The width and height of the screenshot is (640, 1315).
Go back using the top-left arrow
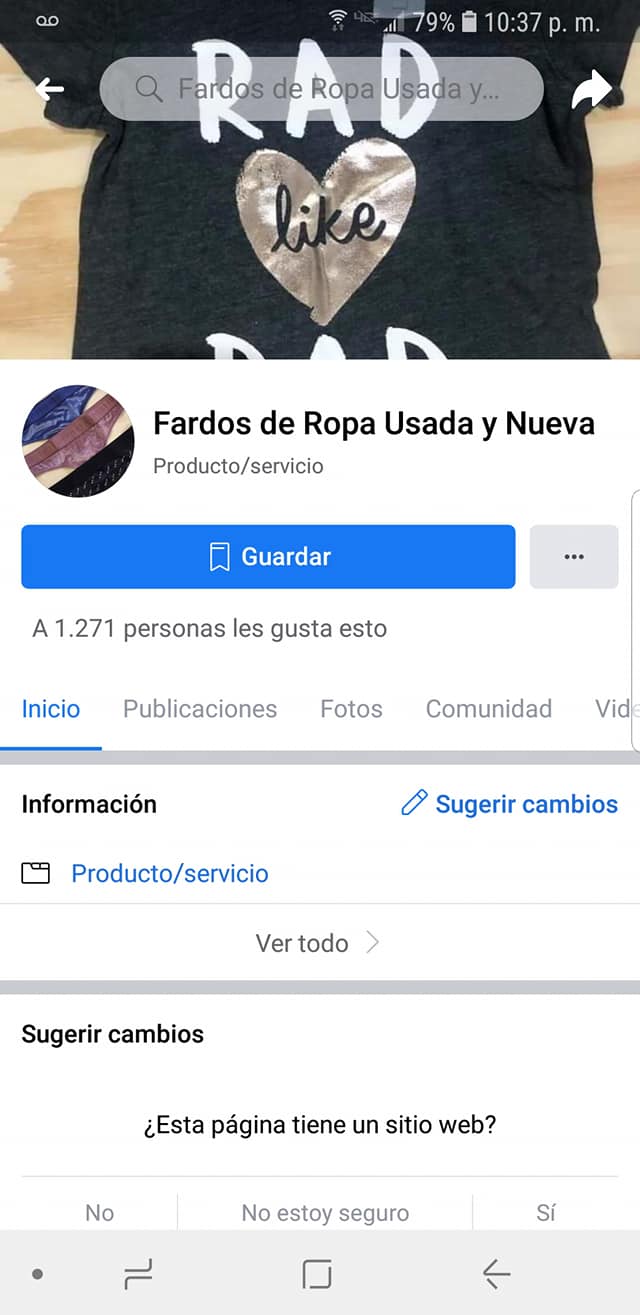tap(49, 90)
